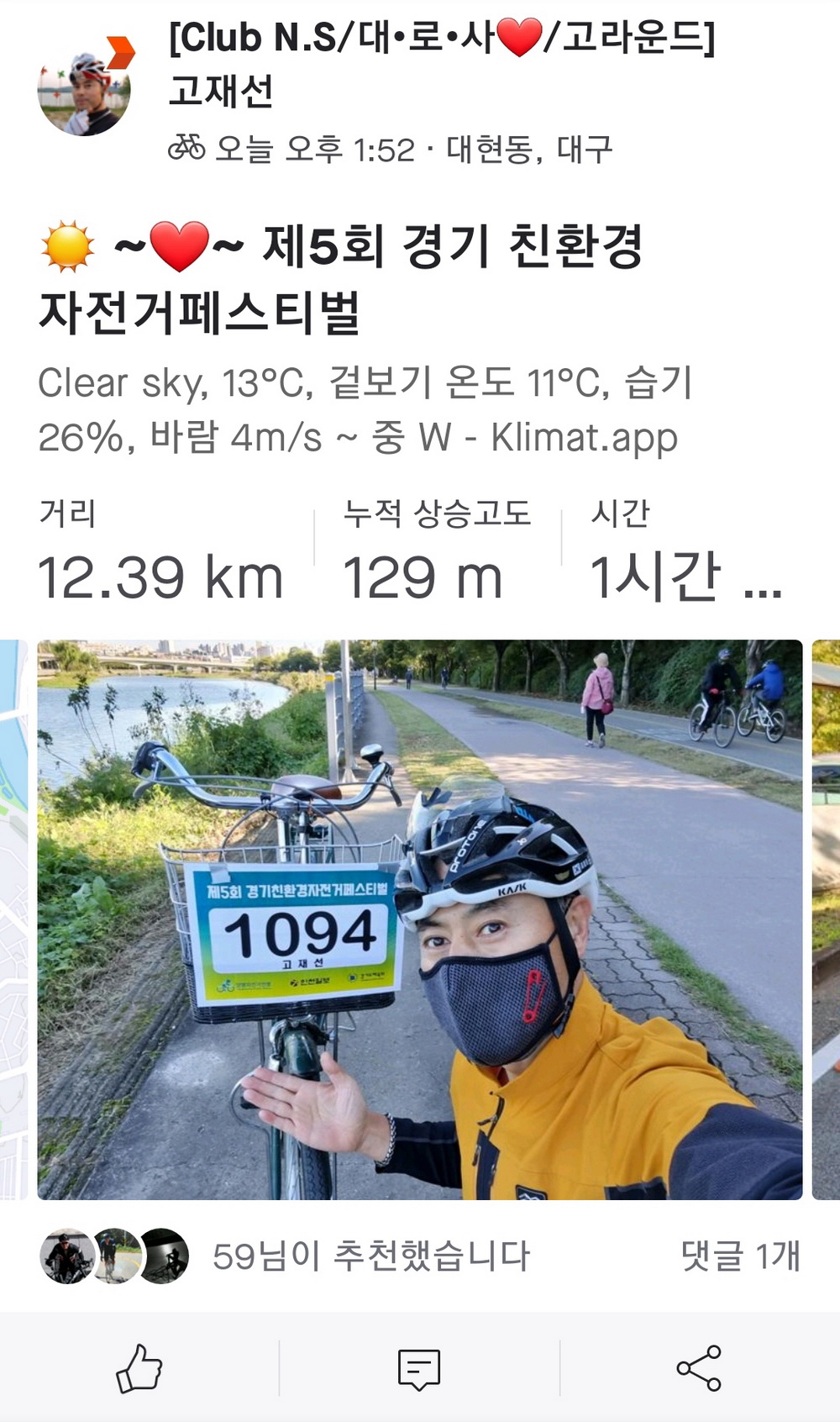Open athlete name 고재선
The width and height of the screenshot is (840, 1422).
click(220, 91)
